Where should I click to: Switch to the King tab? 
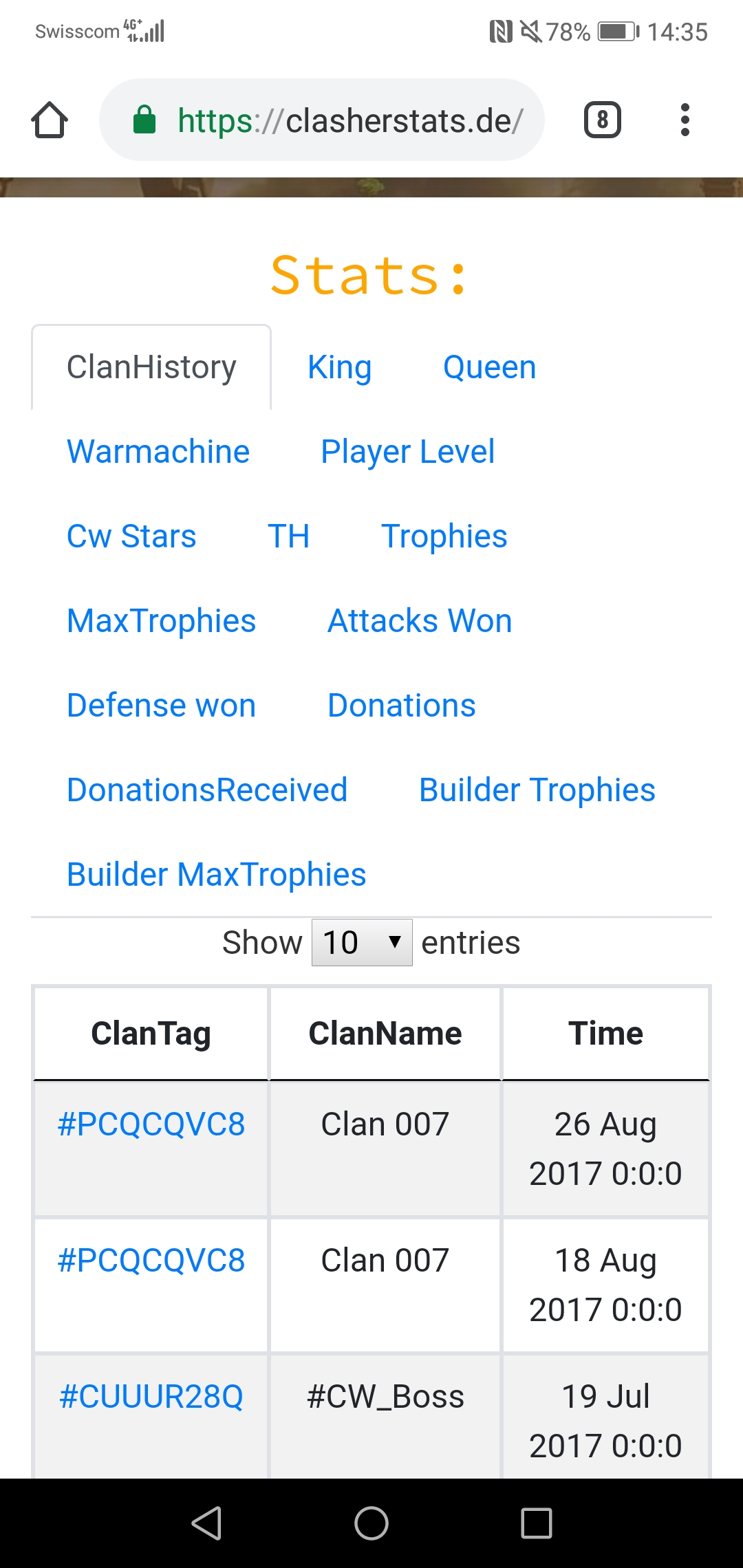pyautogui.click(x=339, y=367)
